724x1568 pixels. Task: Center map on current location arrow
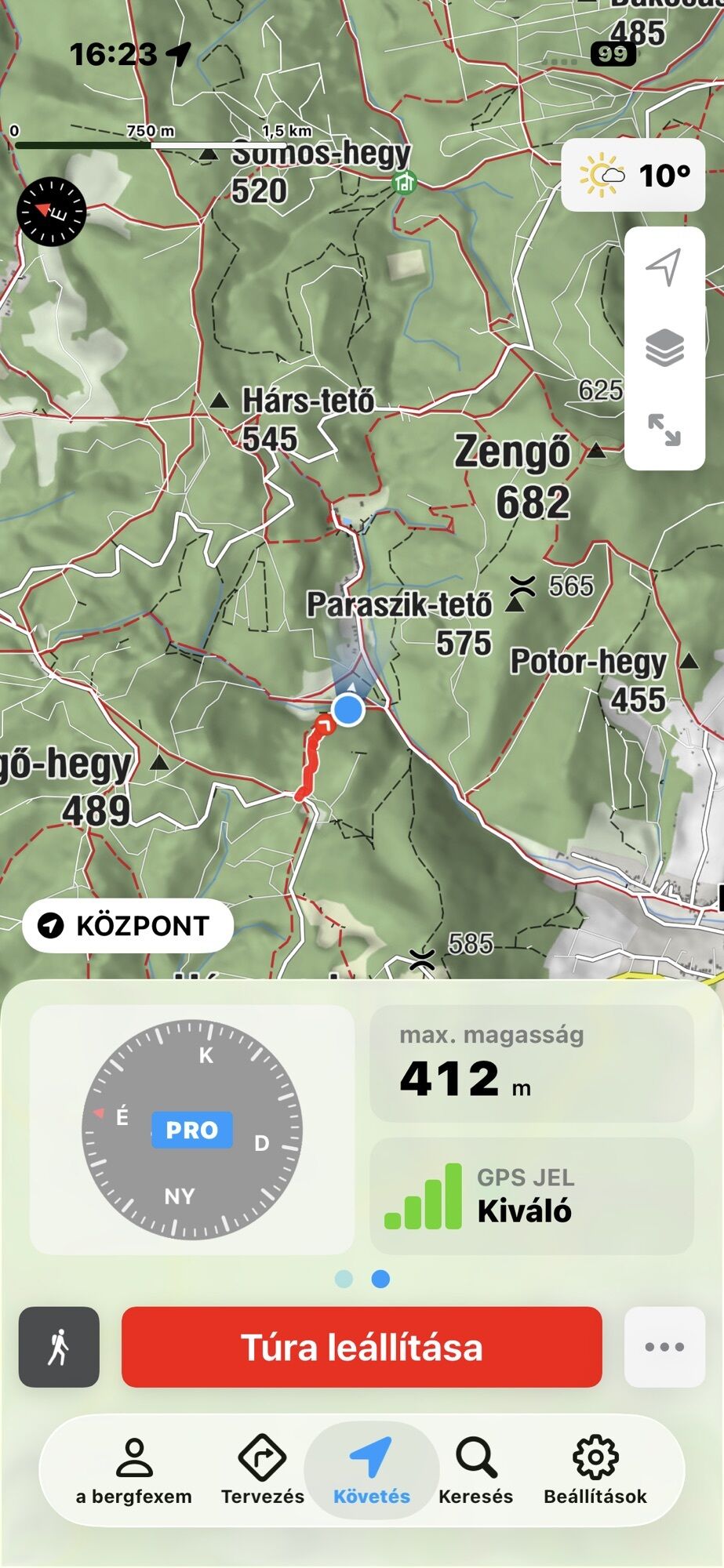(664, 267)
